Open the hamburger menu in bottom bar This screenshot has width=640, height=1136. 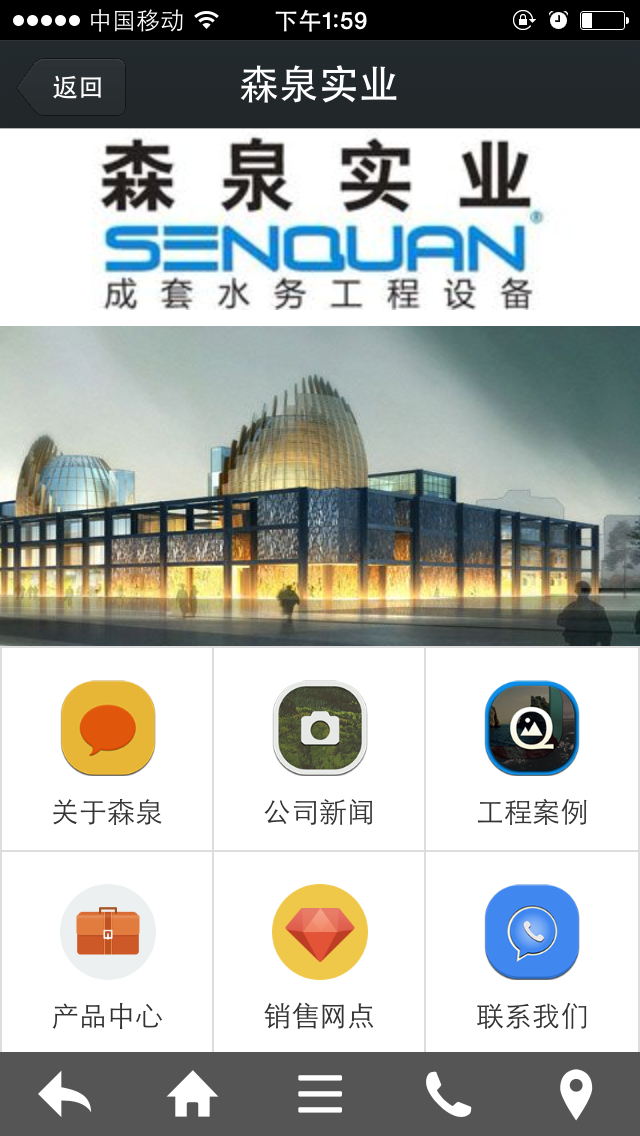click(320, 1094)
